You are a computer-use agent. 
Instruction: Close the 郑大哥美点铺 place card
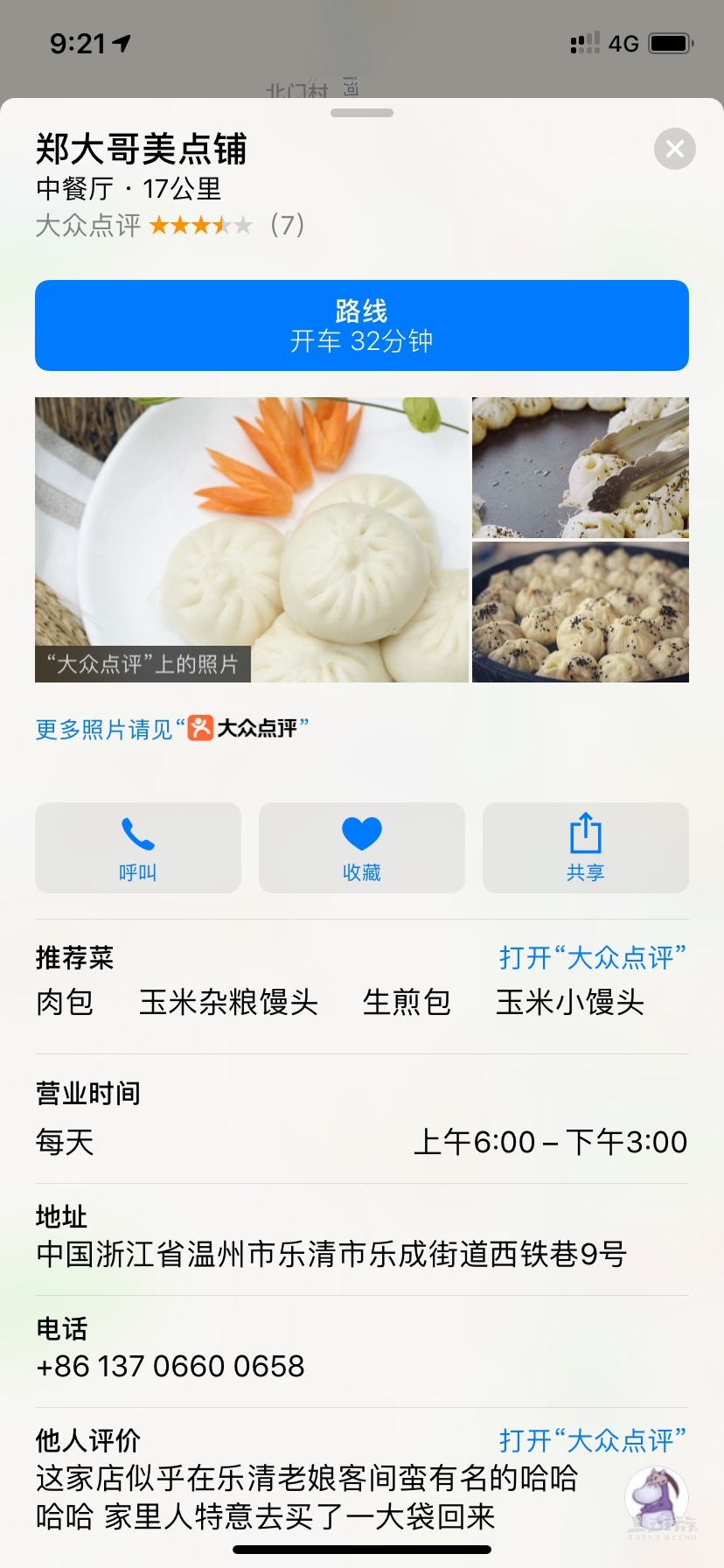674,150
